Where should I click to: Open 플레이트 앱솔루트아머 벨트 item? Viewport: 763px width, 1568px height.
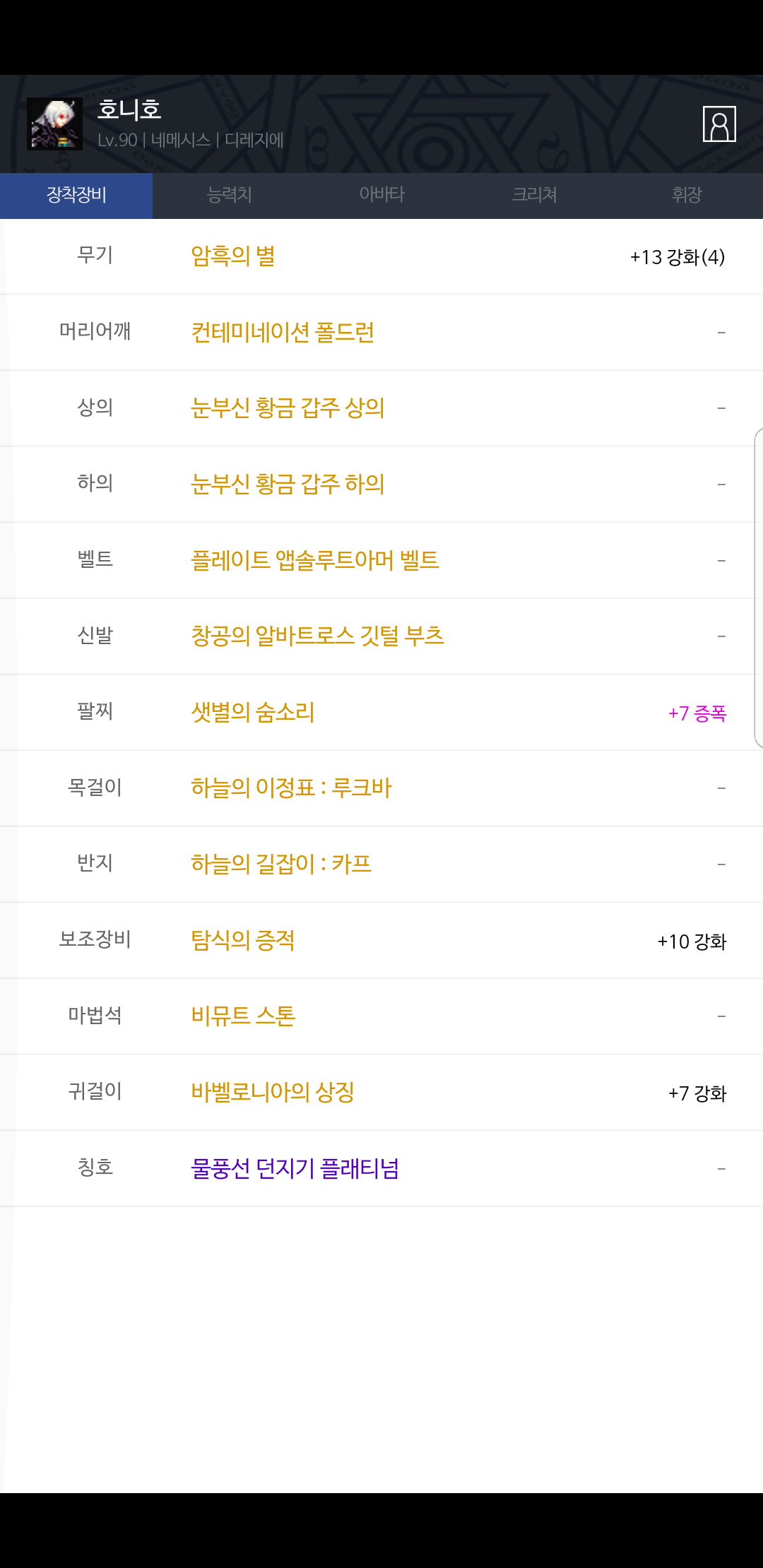pos(315,560)
